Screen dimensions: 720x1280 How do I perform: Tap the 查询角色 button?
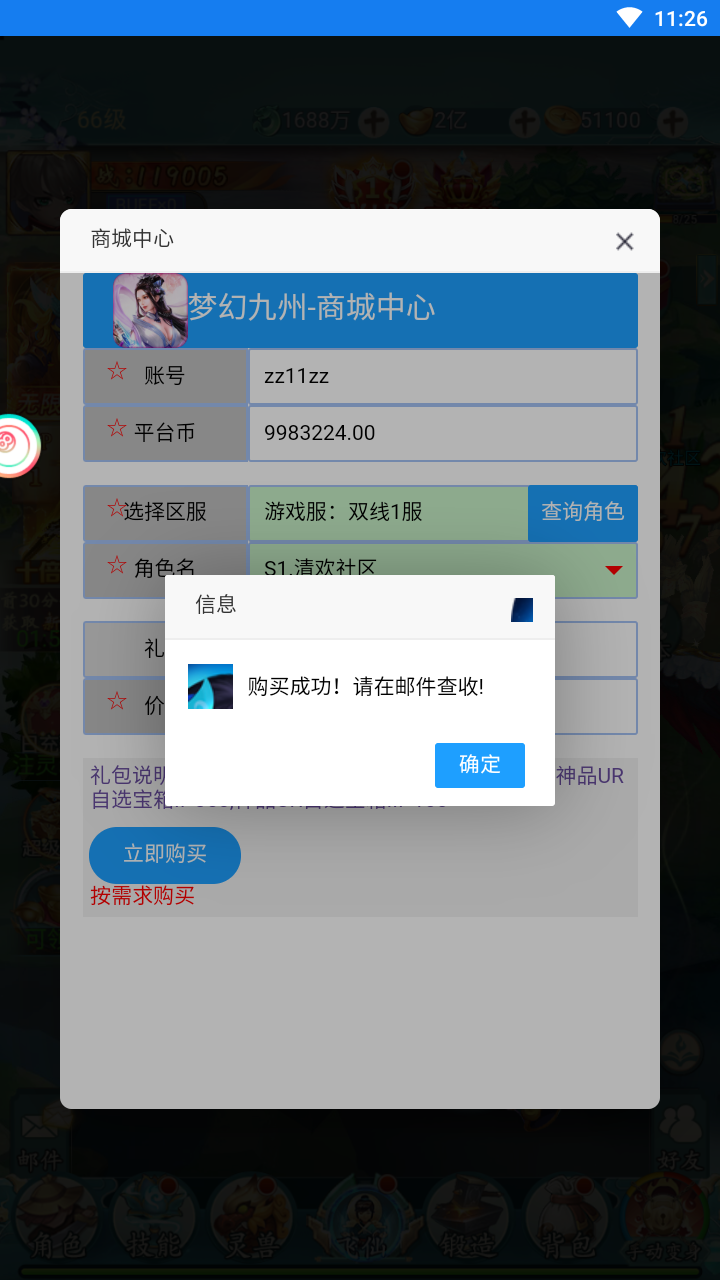[582, 512]
